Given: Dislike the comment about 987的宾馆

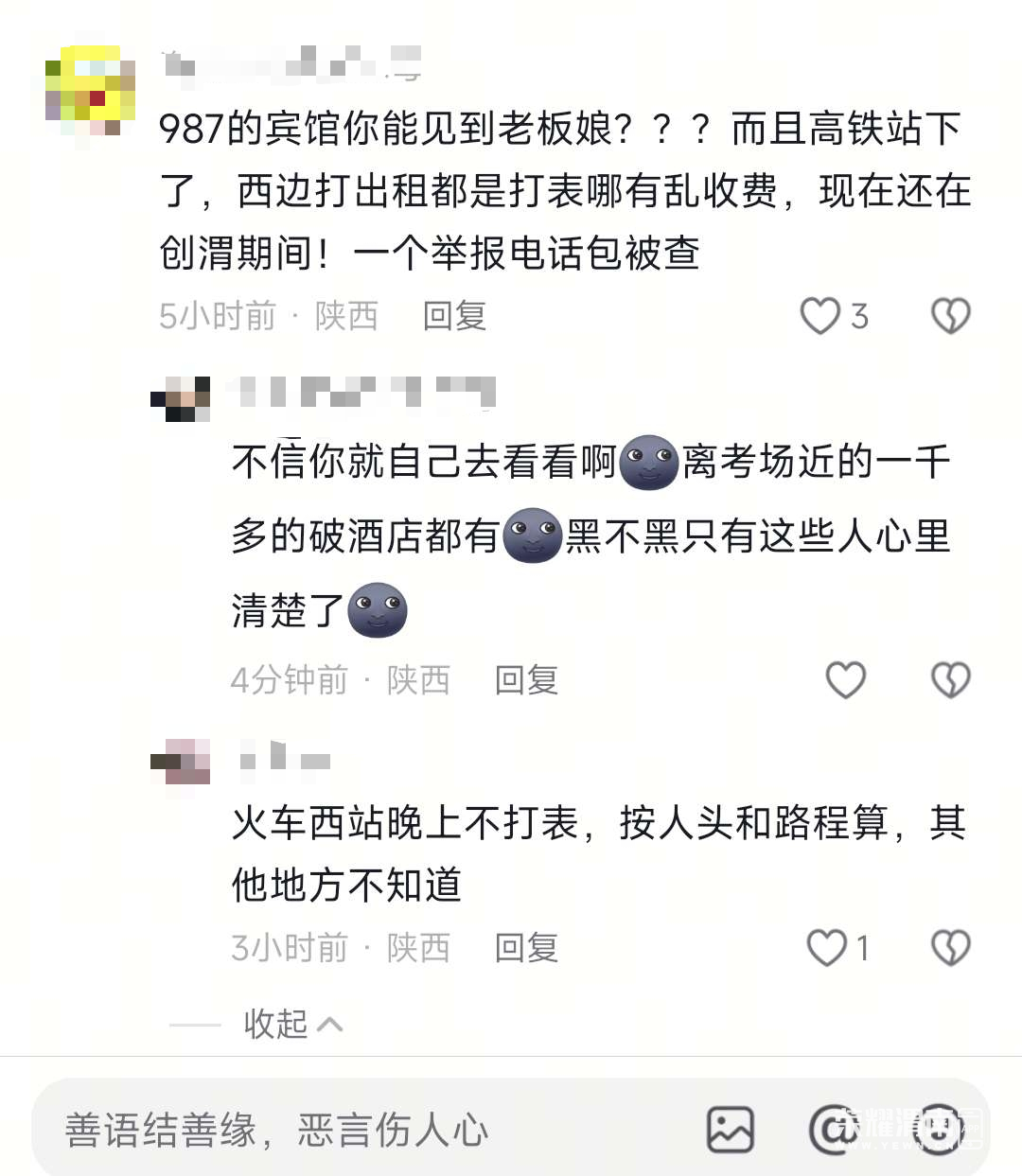Looking at the screenshot, I should pos(950,316).
